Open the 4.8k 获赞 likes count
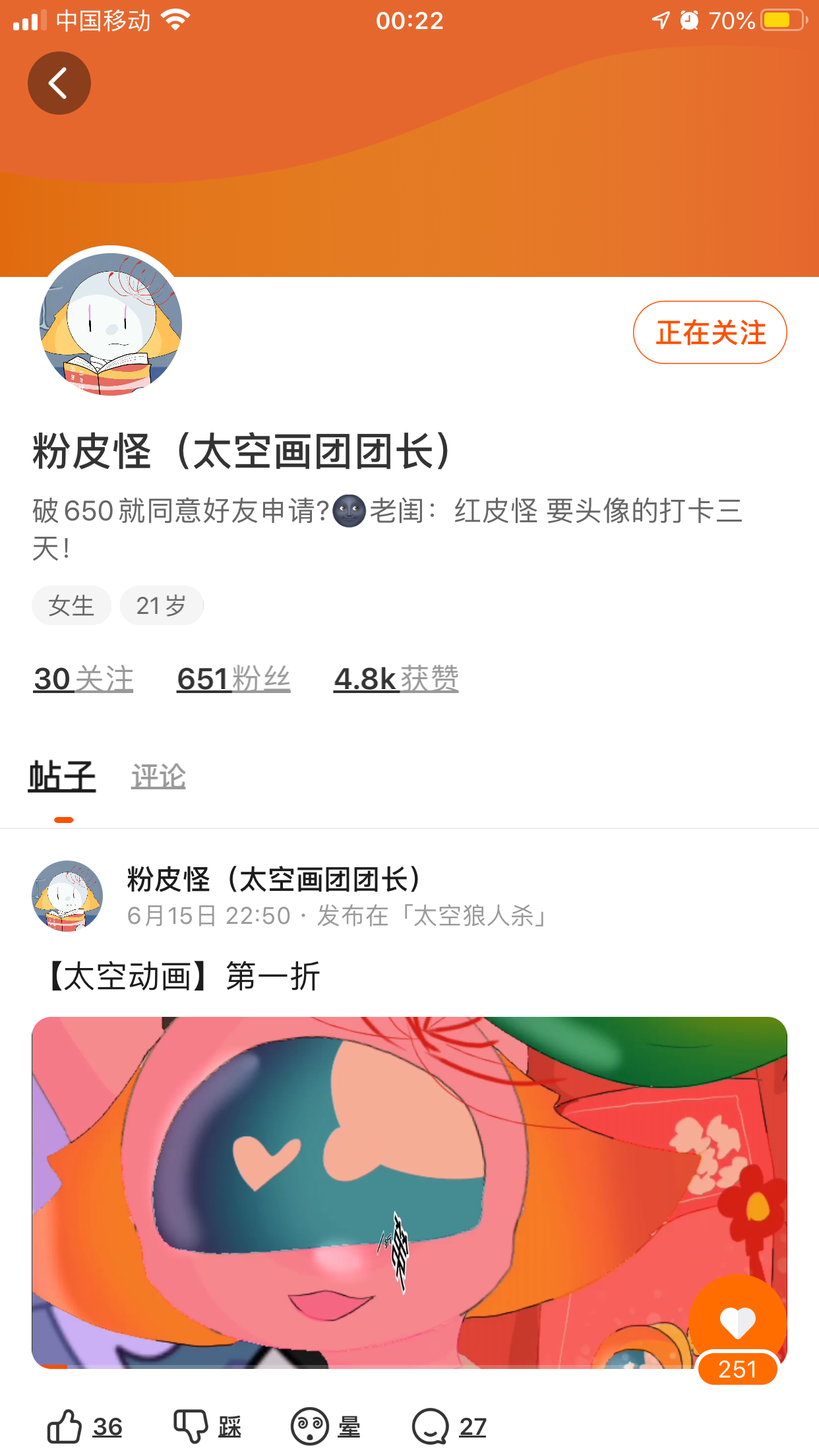This screenshot has width=819, height=1456. (396, 679)
